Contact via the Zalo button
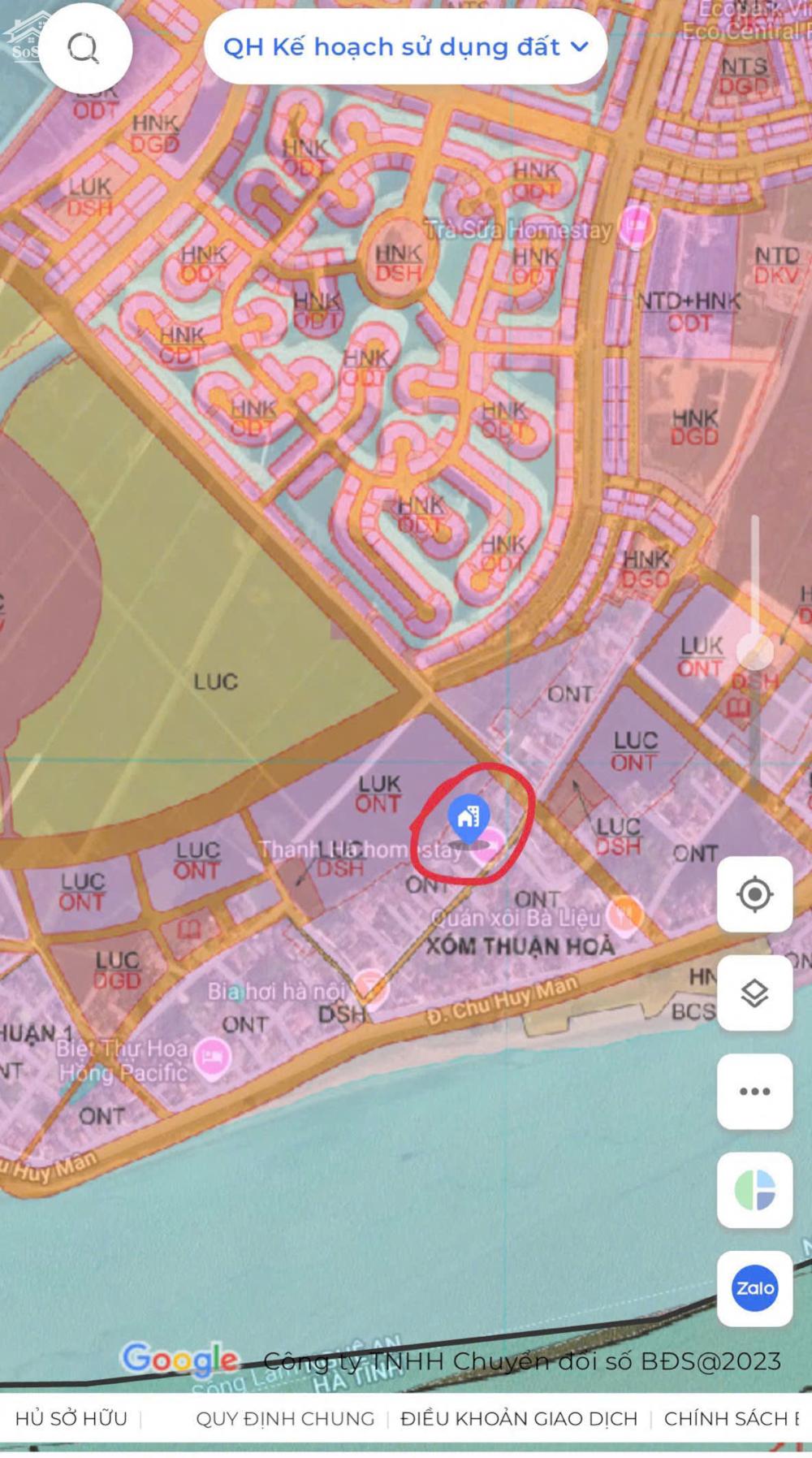Screen dimensions: 812x1458 (754, 1288)
